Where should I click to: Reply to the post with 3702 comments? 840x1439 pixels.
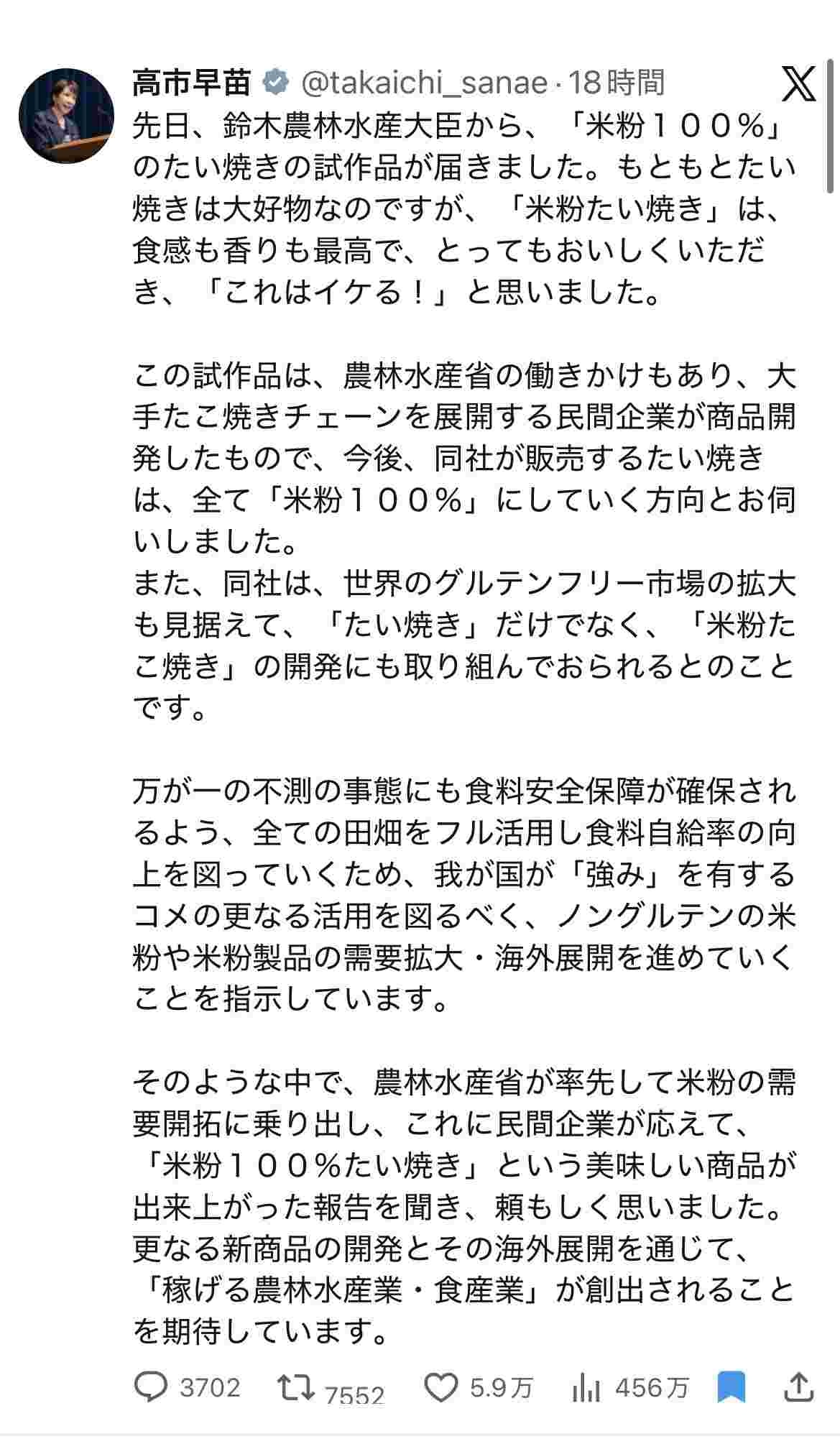tap(151, 1387)
